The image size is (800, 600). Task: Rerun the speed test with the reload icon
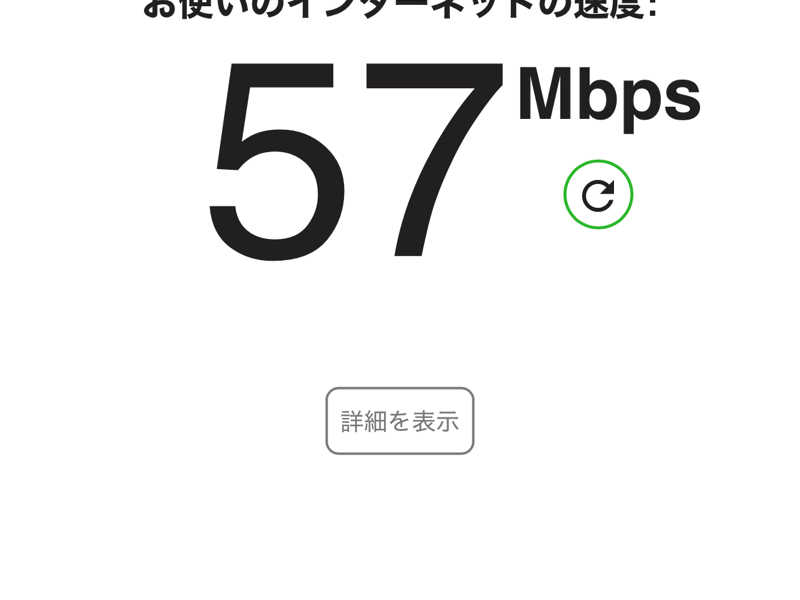pyautogui.click(x=598, y=195)
